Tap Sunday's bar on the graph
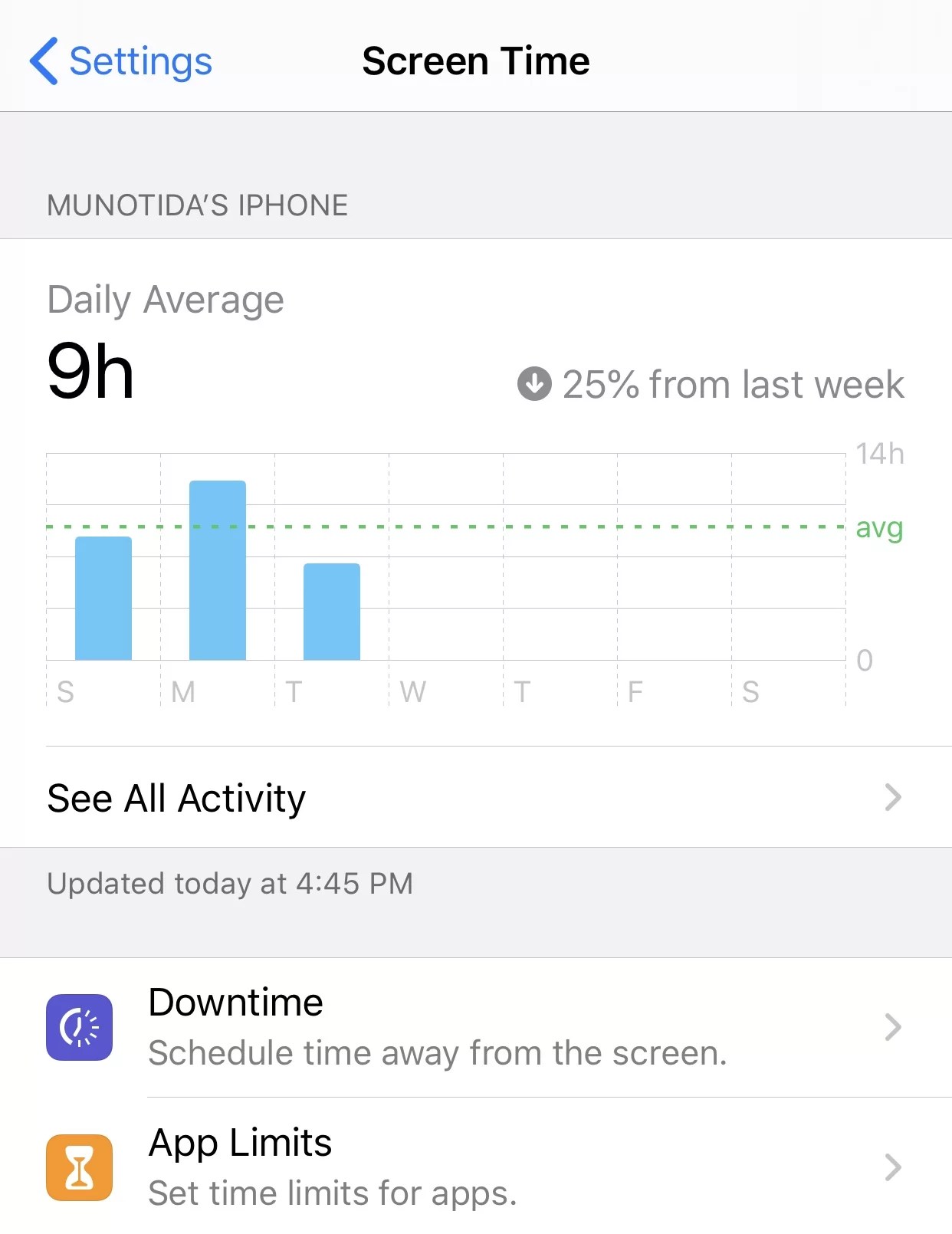The image size is (952, 1234). click(x=103, y=598)
